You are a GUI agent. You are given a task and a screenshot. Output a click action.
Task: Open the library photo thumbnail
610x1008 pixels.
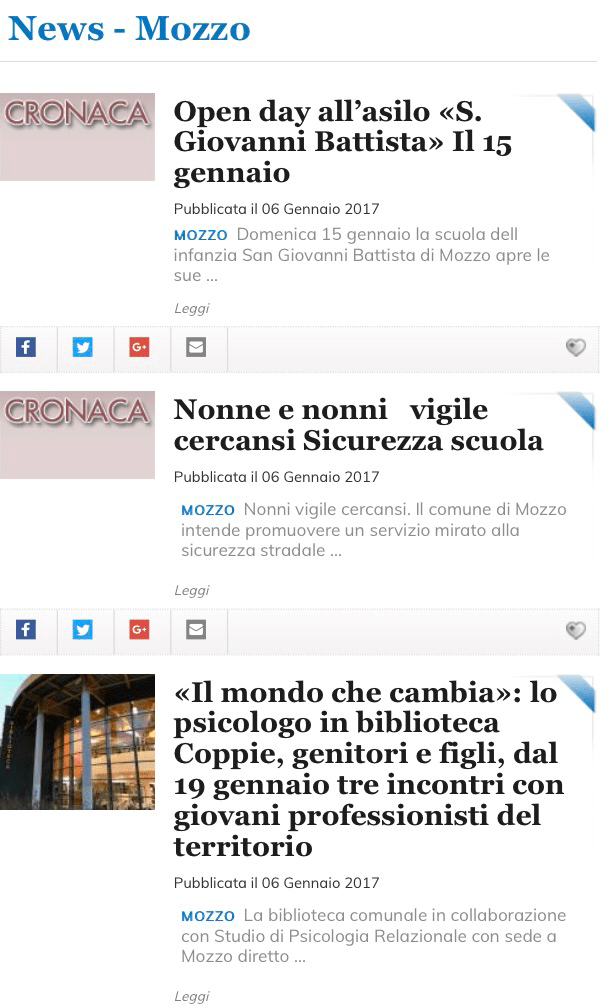(x=77, y=741)
